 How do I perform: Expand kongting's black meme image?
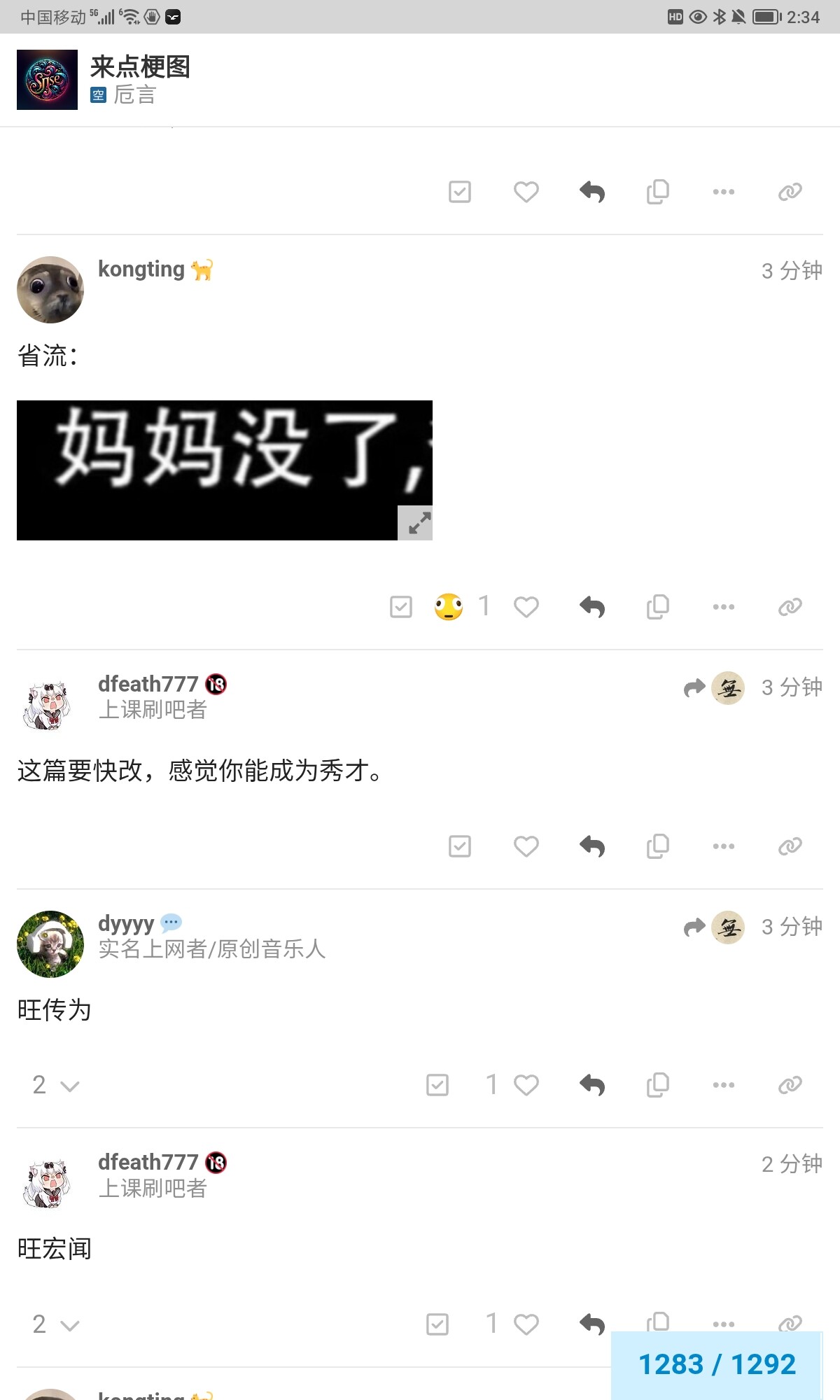click(x=415, y=523)
